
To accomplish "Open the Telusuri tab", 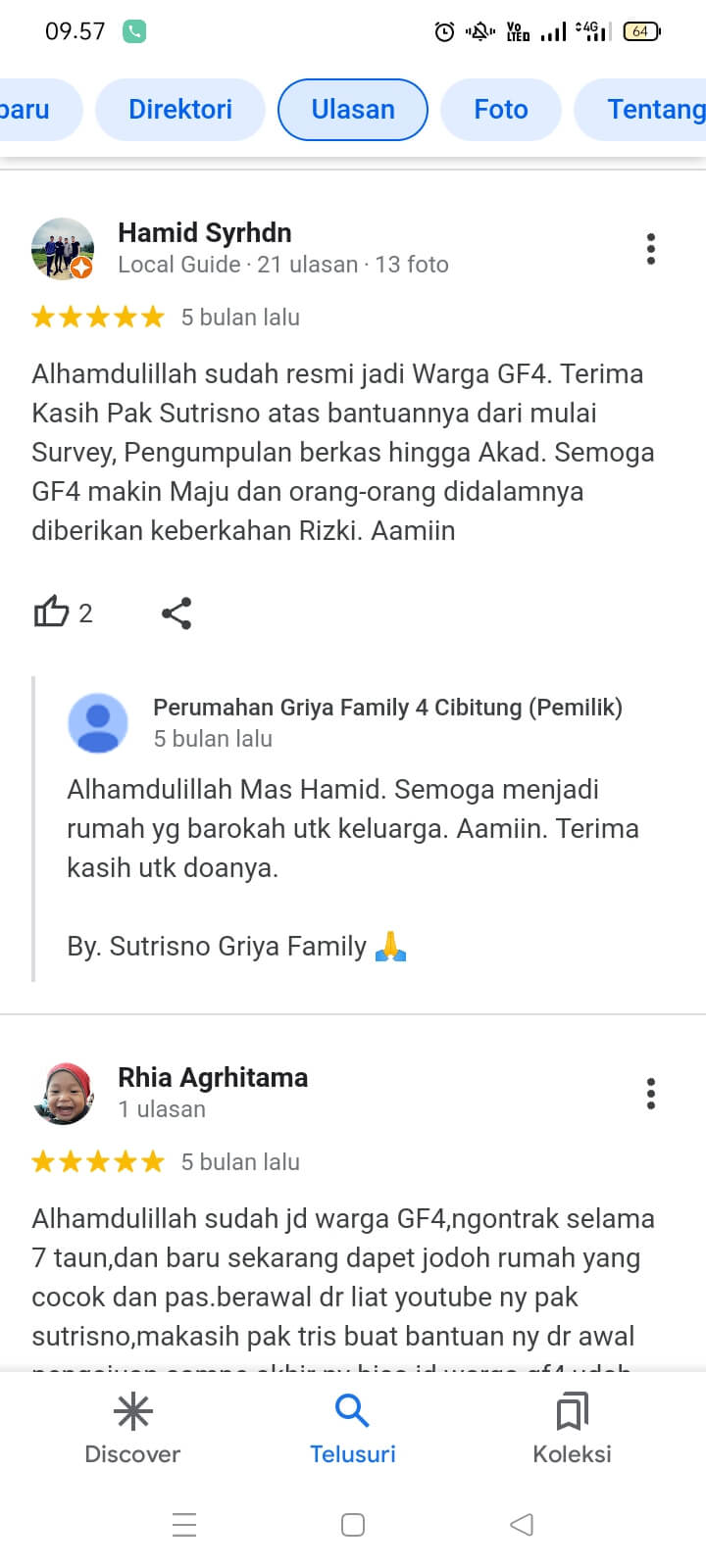I will (x=352, y=1428).
